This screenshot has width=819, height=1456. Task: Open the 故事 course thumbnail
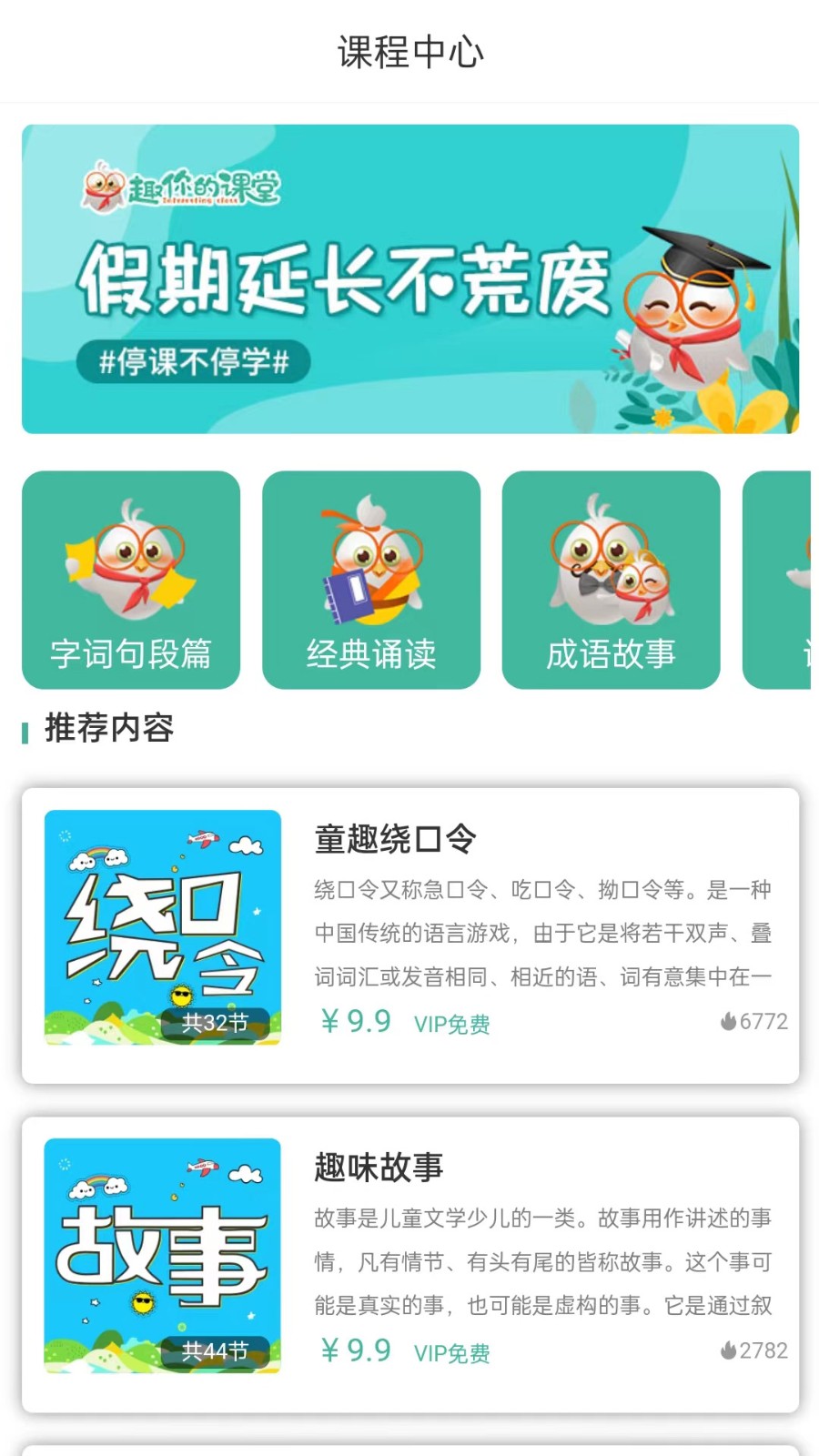point(162,1256)
